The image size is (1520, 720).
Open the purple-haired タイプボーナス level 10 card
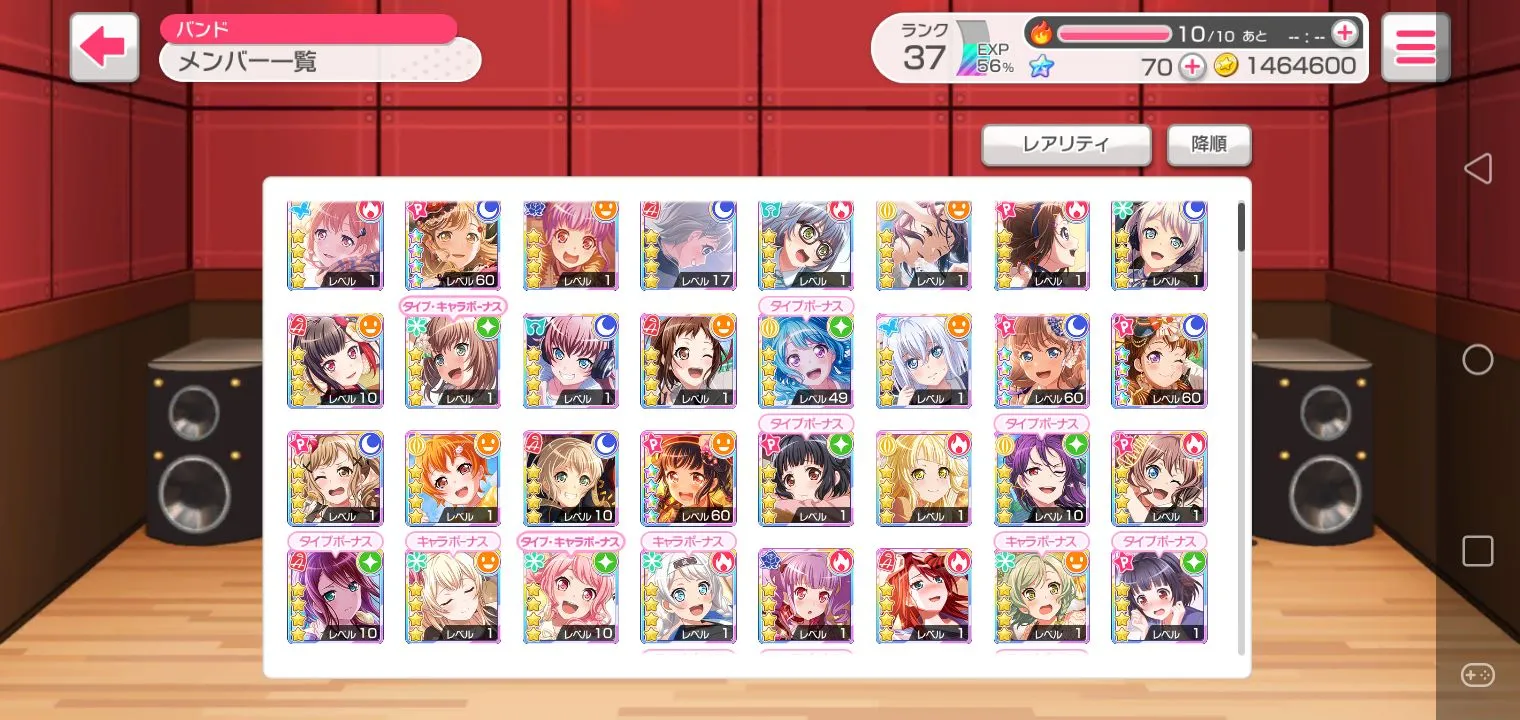click(x=1042, y=478)
